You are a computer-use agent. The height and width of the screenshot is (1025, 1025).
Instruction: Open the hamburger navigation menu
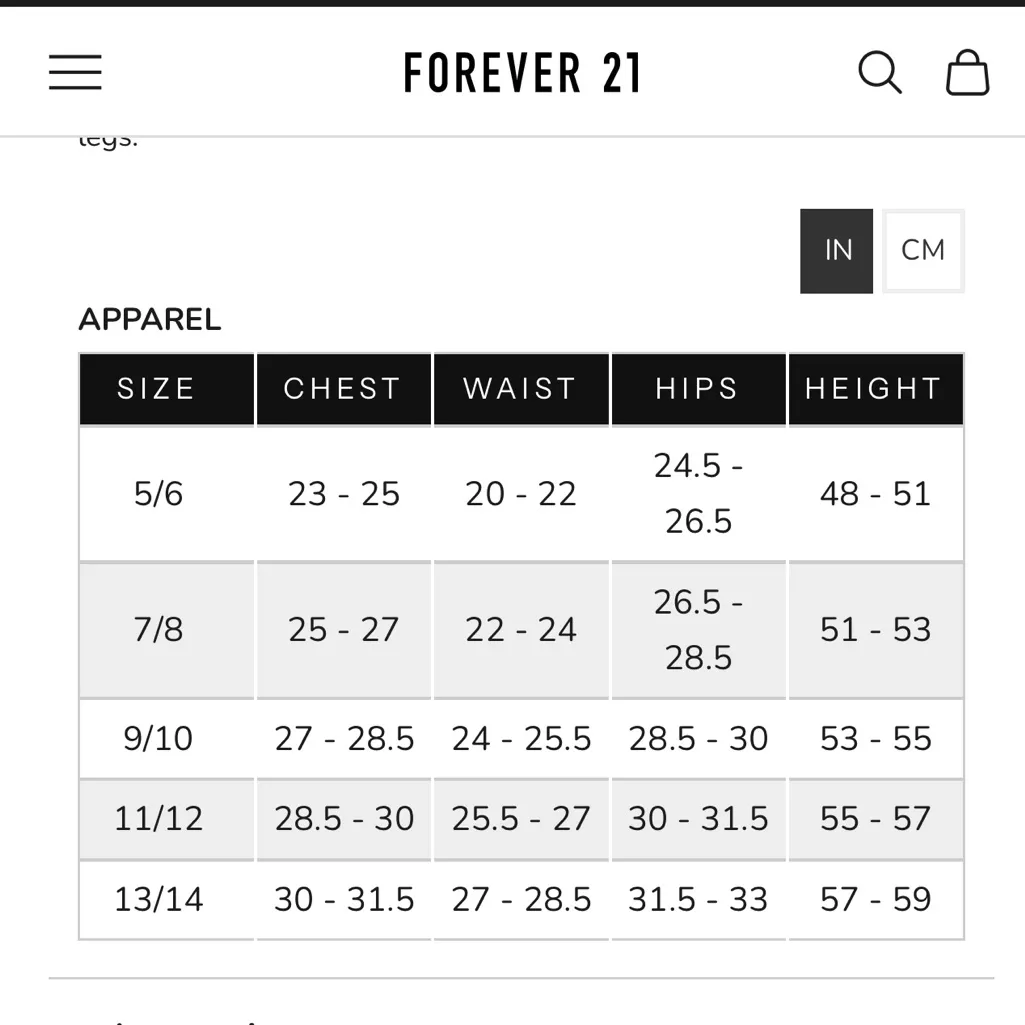75,72
